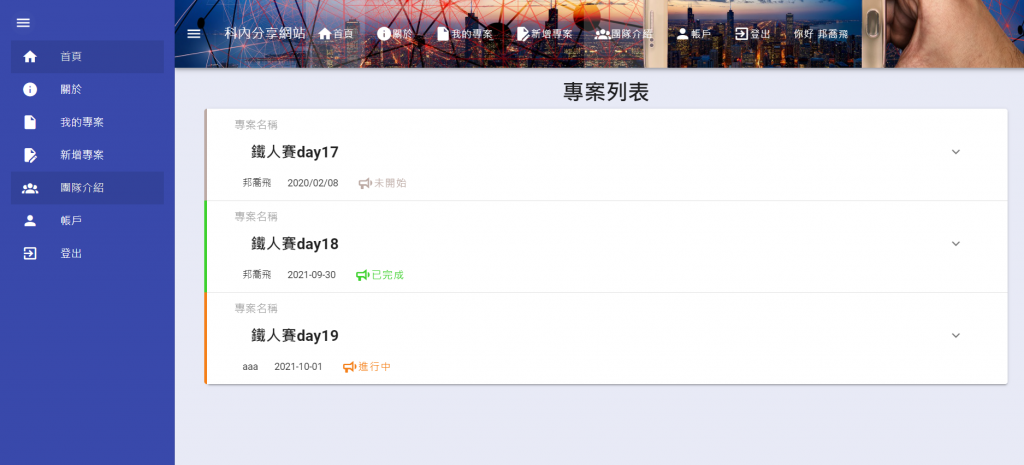Tap 登出 in the side drawer
The width and height of the screenshot is (1024, 465).
tap(87, 254)
